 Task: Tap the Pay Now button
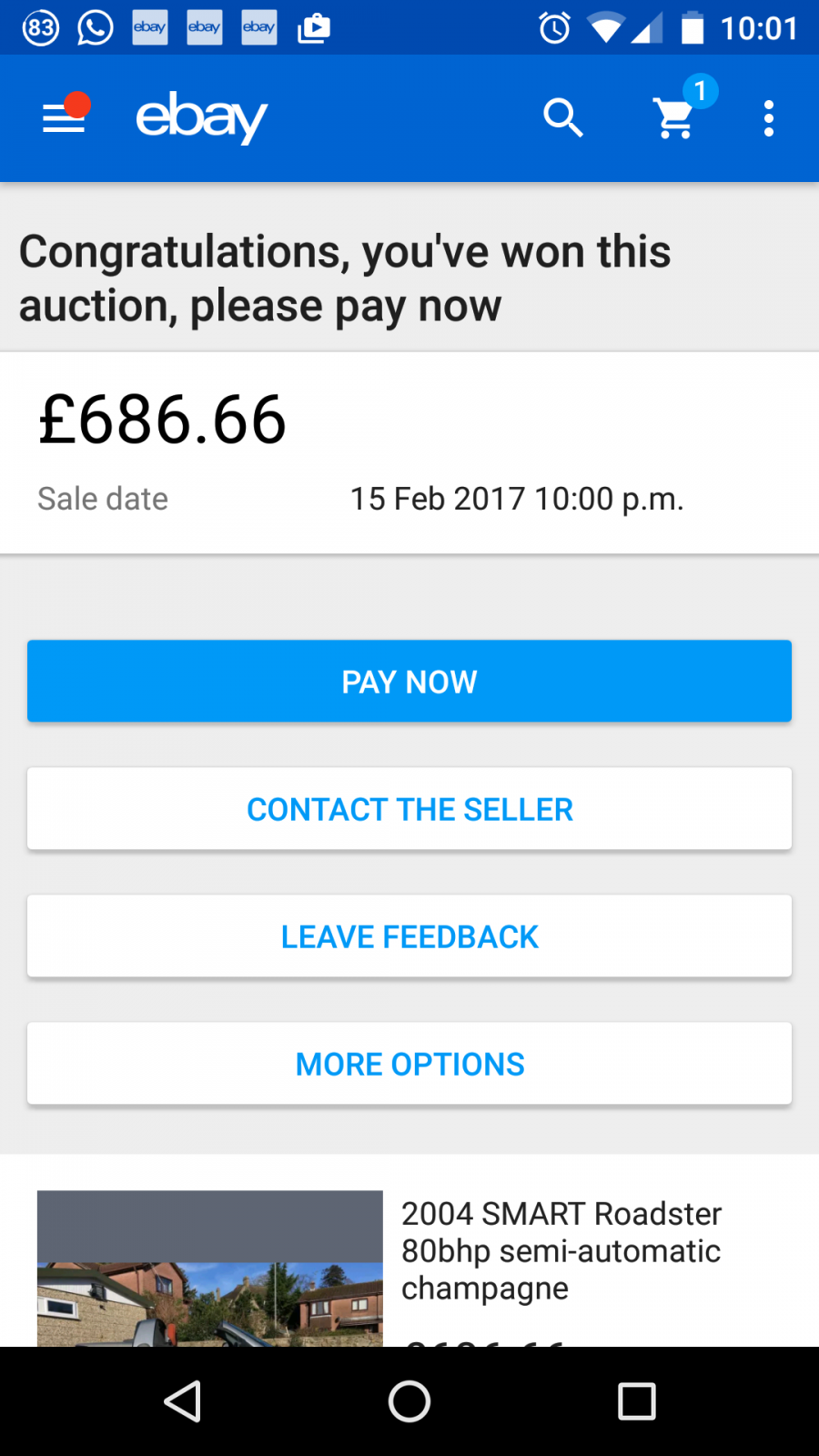409,682
